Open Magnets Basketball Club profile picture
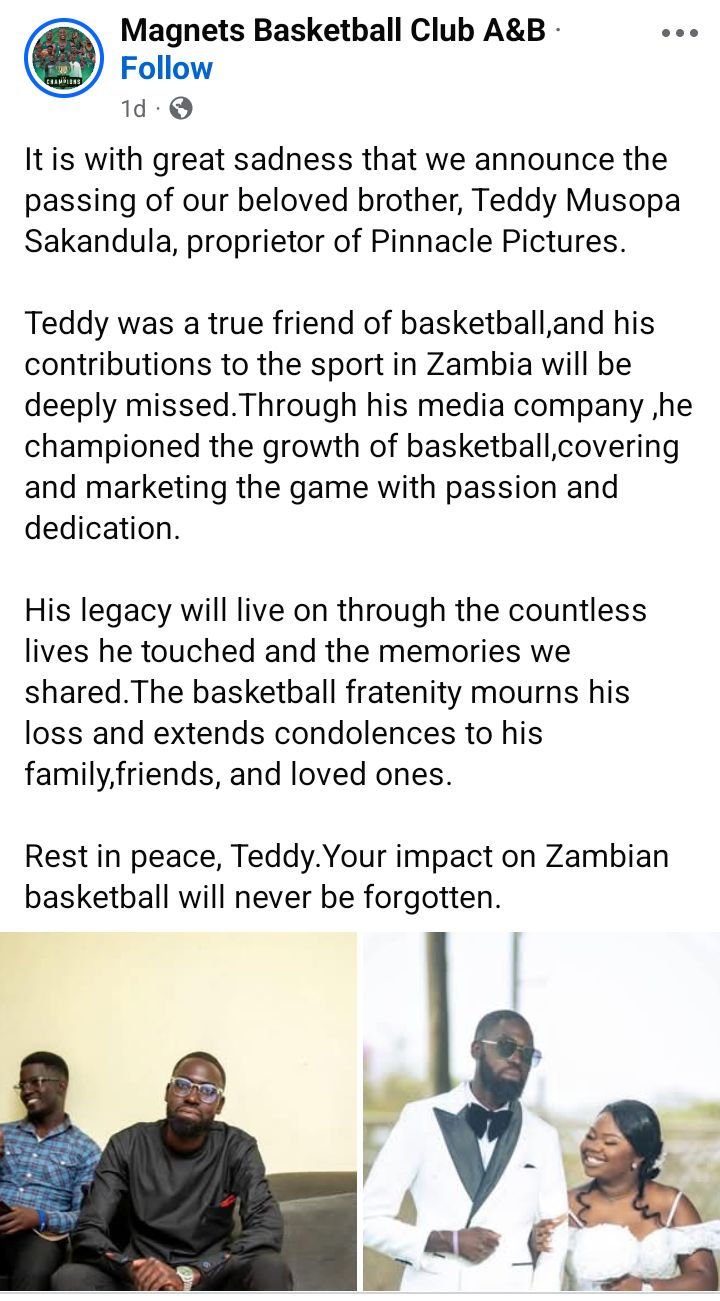The height and width of the screenshot is (1301, 720). tap(64, 58)
